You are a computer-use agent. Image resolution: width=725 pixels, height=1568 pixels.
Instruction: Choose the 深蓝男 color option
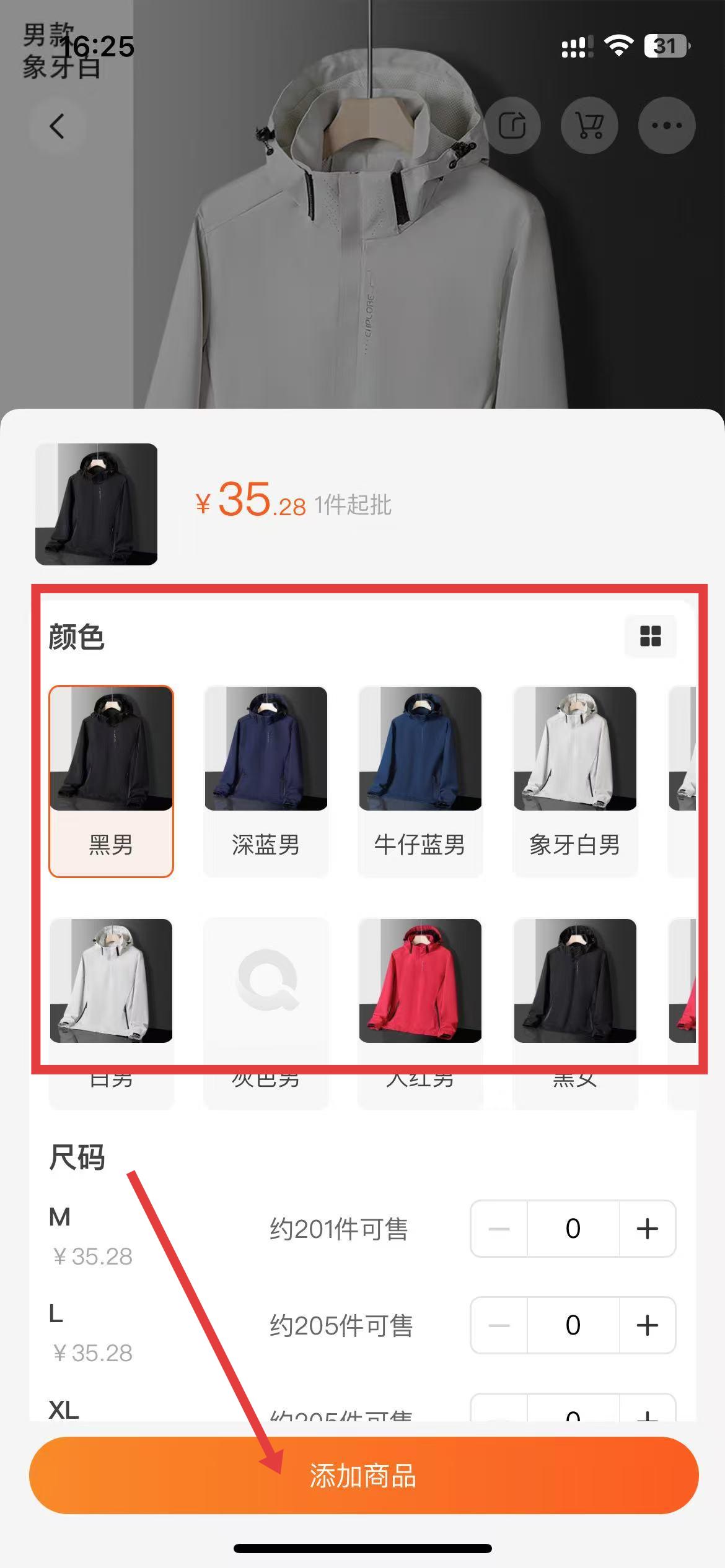tap(266, 781)
